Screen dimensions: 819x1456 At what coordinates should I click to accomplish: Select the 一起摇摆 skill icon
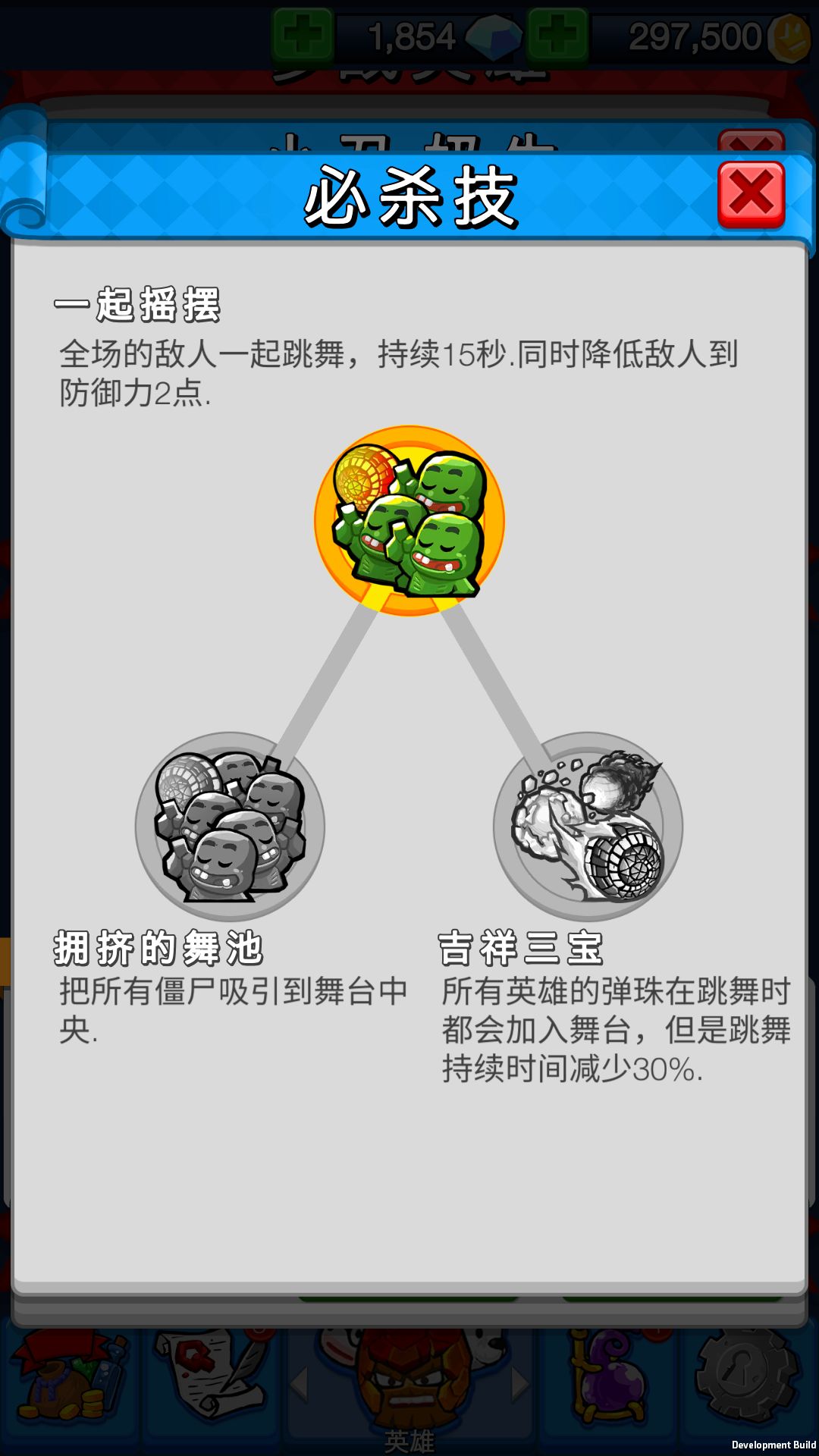tap(409, 521)
